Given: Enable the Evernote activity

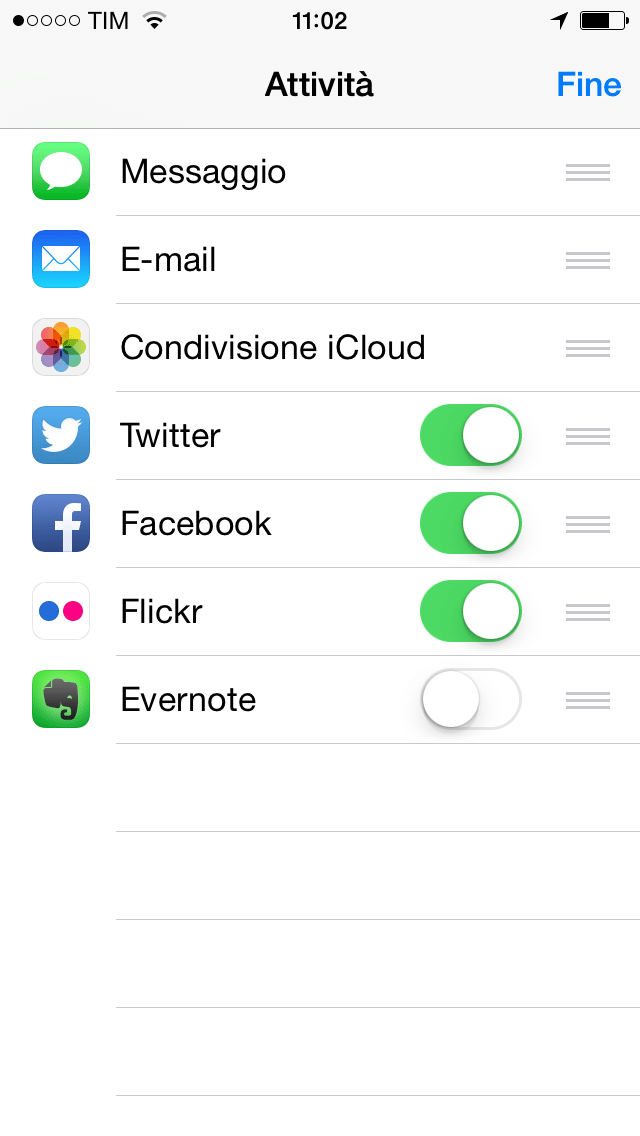Looking at the screenshot, I should (471, 700).
